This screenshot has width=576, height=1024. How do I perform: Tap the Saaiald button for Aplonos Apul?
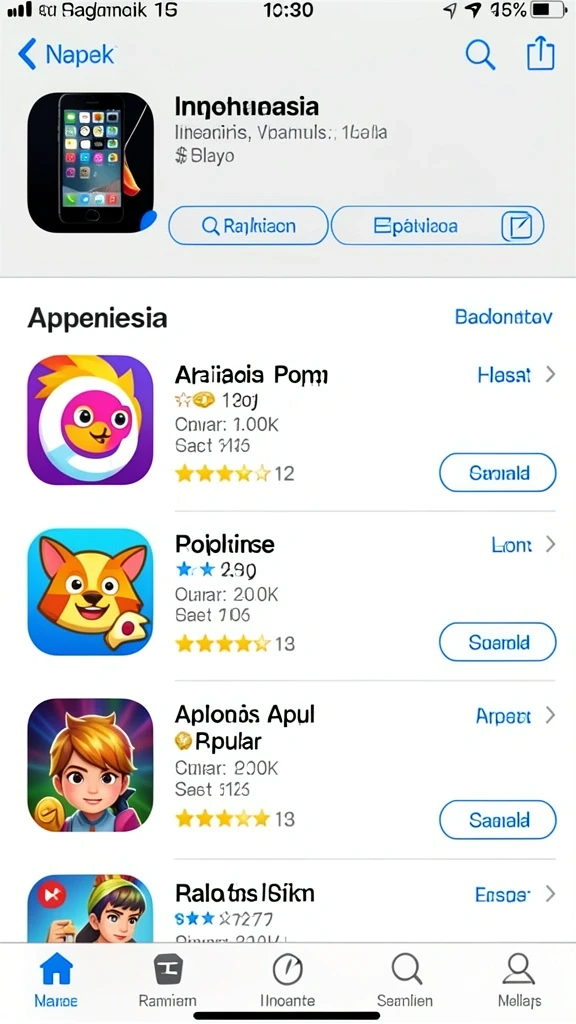(498, 820)
